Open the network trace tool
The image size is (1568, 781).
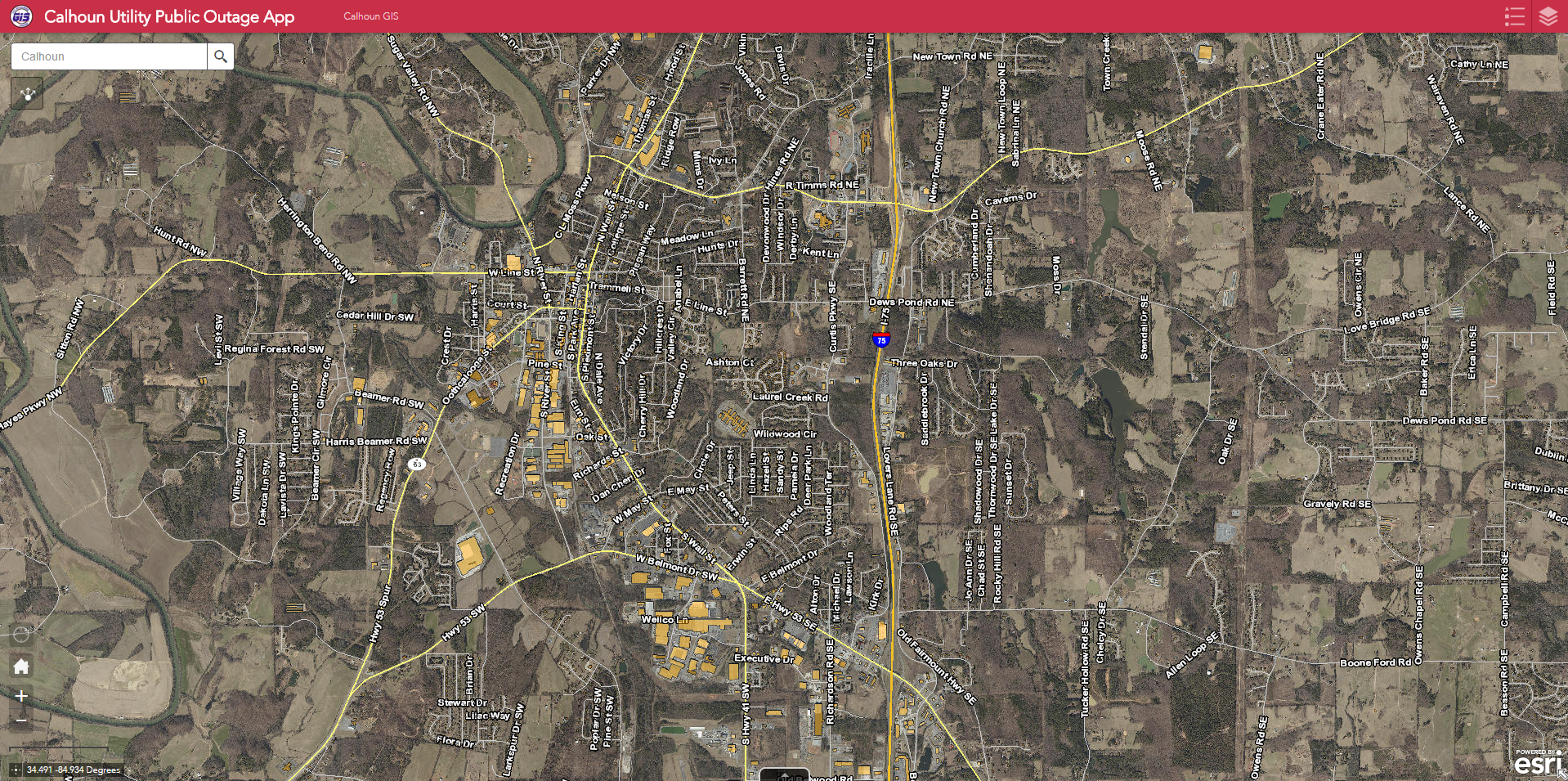click(27, 94)
